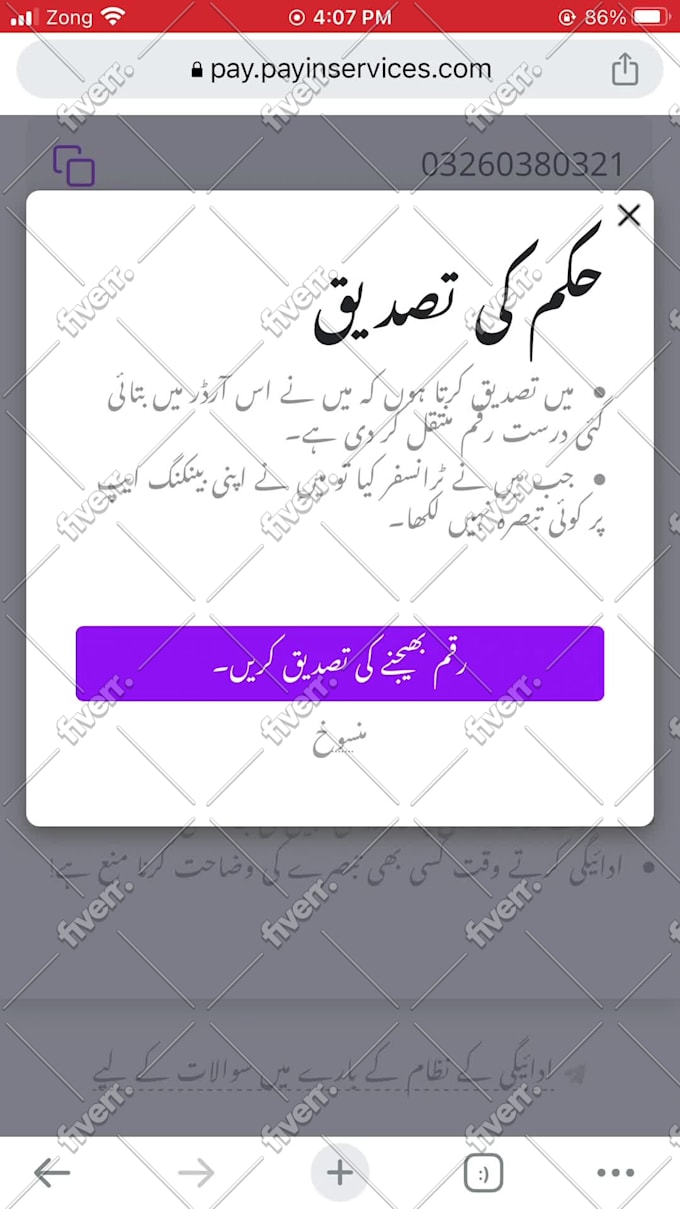
Task: Open a new tab with the plus button
Action: pos(340,1172)
